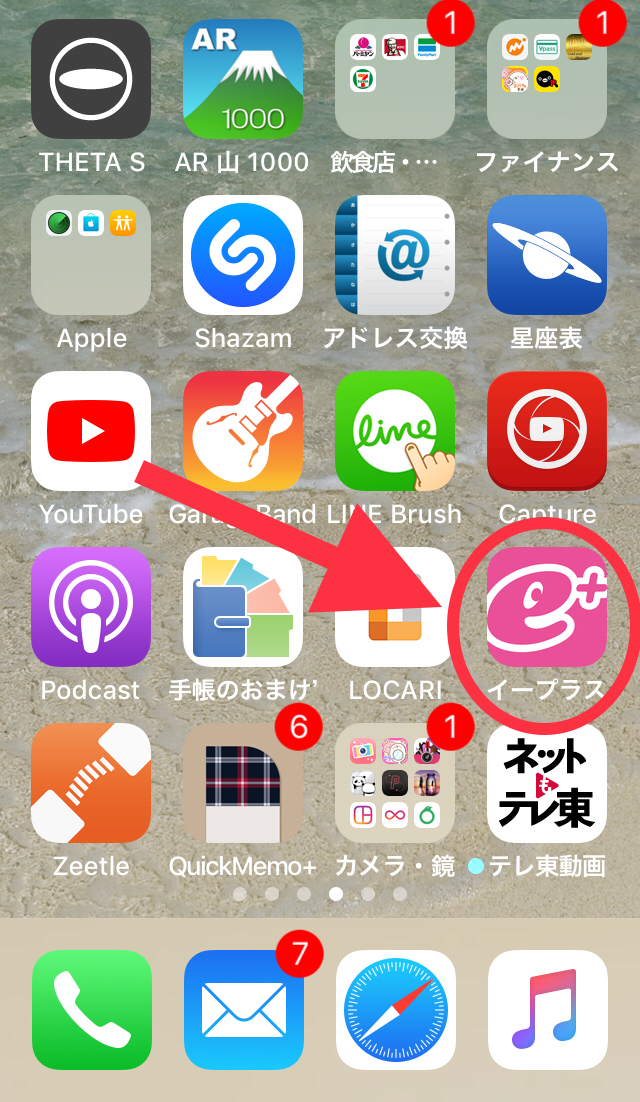This screenshot has width=640, height=1102.
Task: Launch the Capture app
Action: [547, 431]
